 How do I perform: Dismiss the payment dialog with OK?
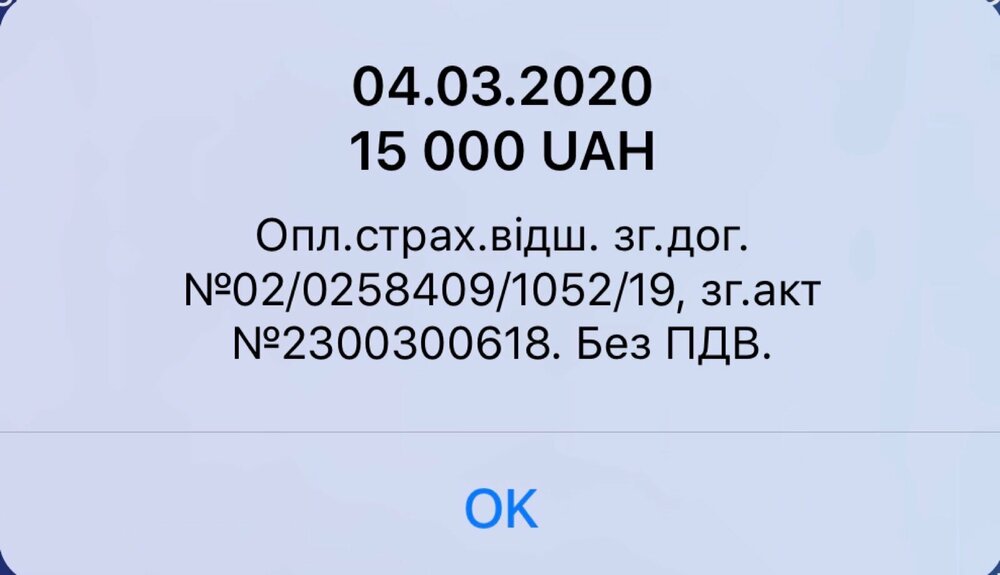click(500, 507)
